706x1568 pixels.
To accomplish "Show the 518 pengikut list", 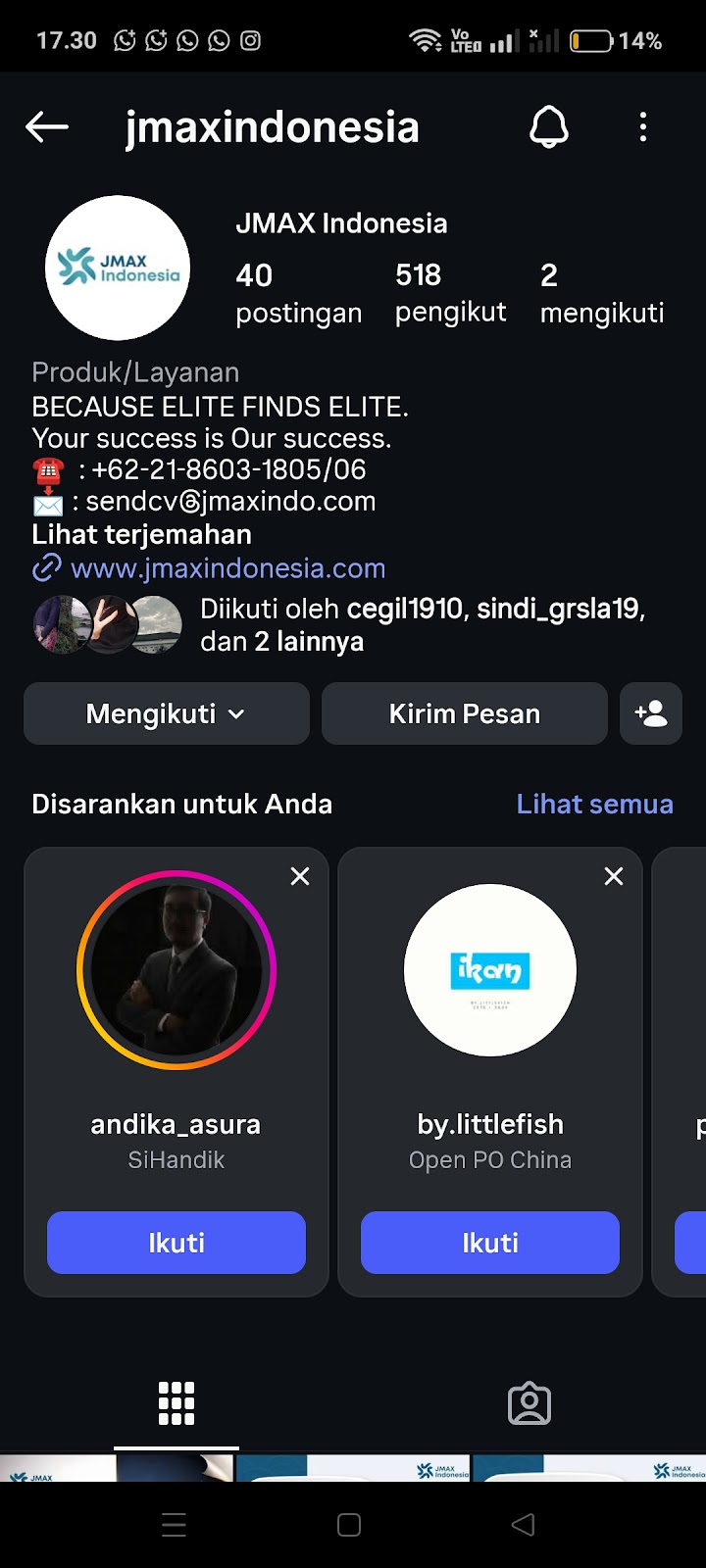I will 450,292.
